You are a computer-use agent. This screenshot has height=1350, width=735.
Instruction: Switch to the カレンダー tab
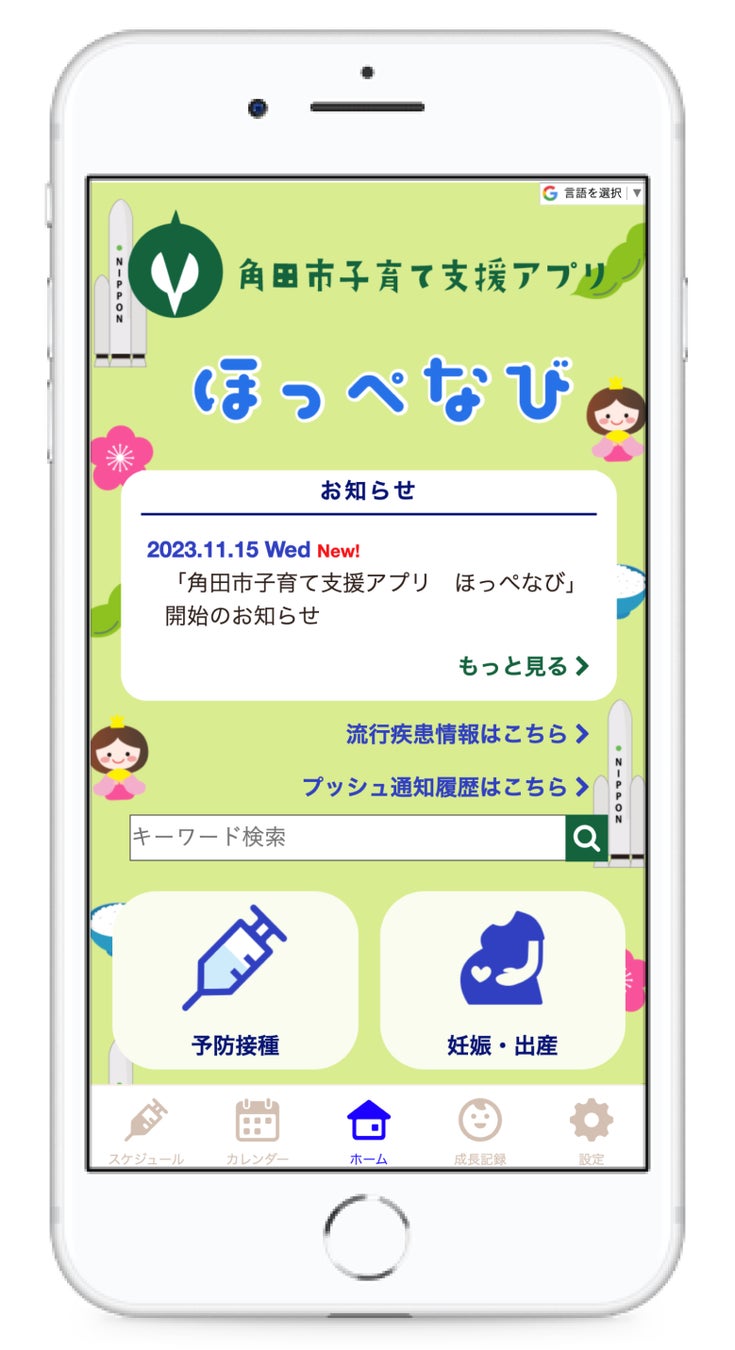click(257, 1130)
